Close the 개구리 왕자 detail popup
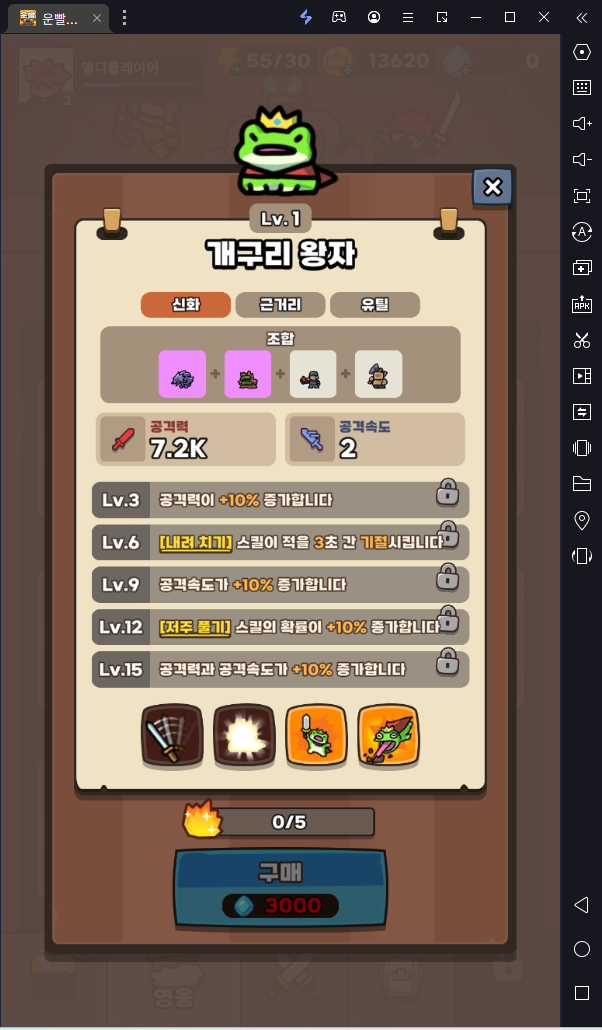The height and width of the screenshot is (1030, 602). coord(492,187)
